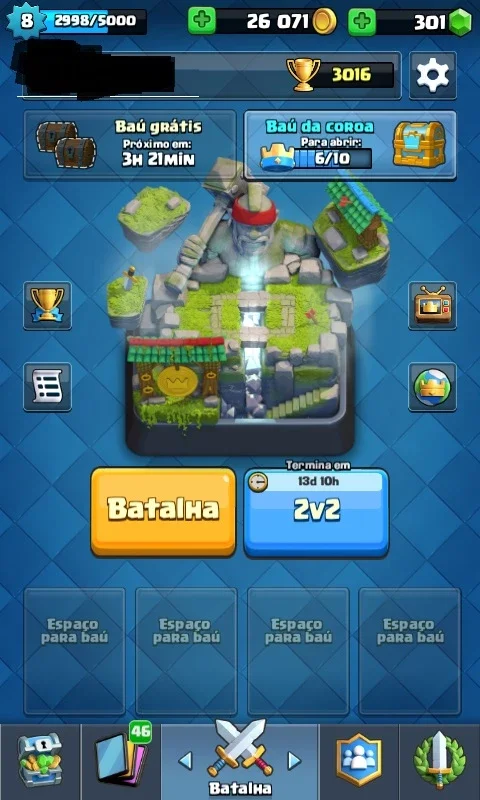Switch to the cards collection tab
The width and height of the screenshot is (480, 800).
121,762
